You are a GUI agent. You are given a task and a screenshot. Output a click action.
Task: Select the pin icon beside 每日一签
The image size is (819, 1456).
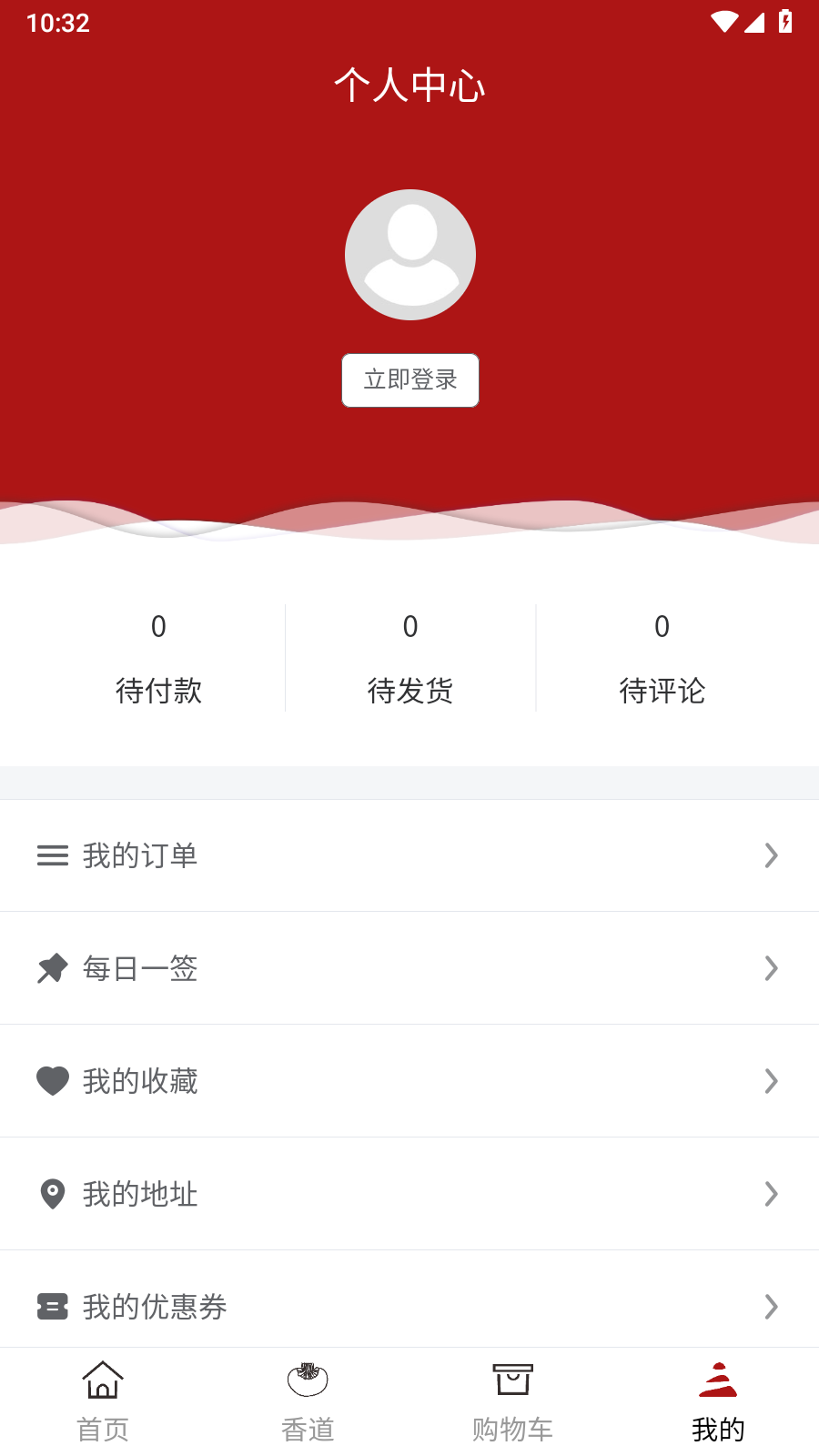tap(53, 968)
